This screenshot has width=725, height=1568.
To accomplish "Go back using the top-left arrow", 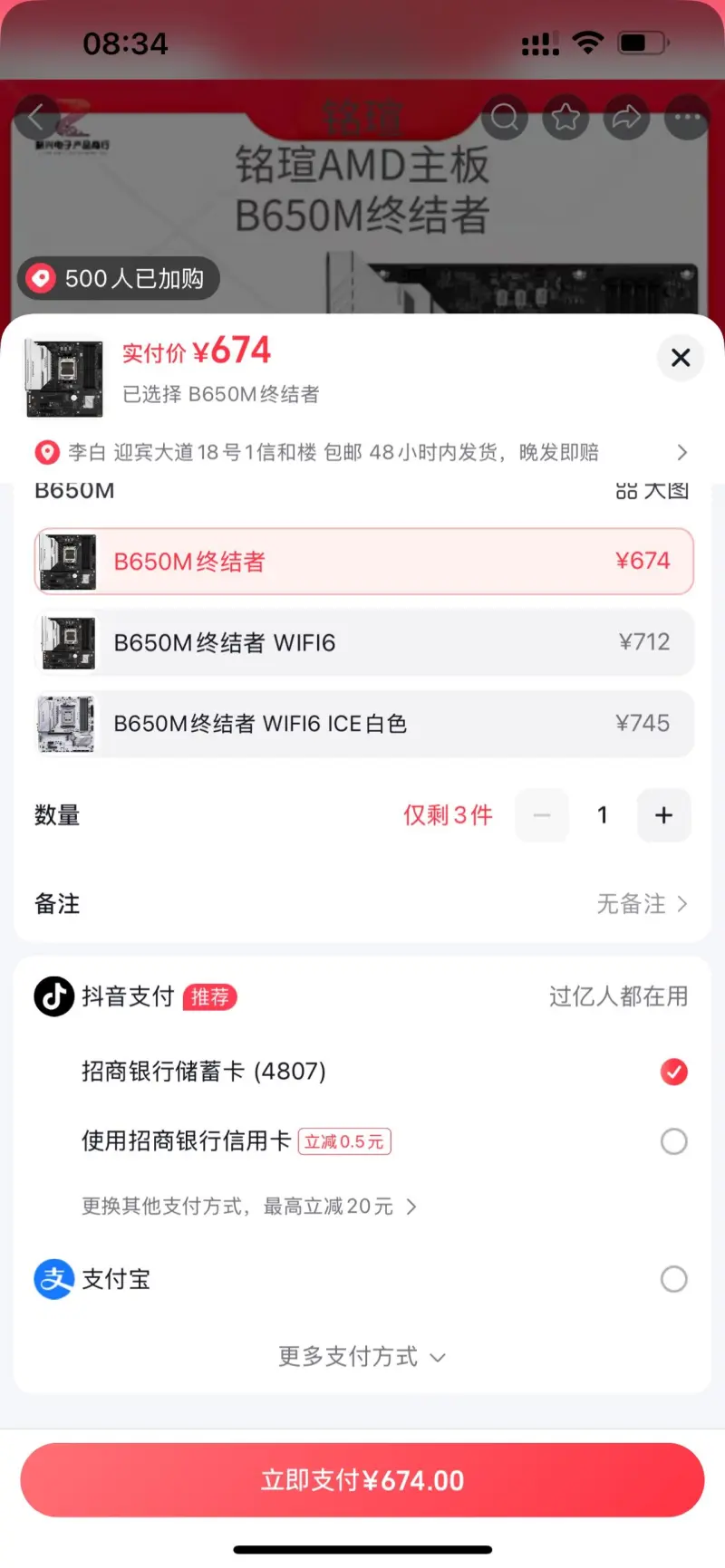I will click(37, 117).
